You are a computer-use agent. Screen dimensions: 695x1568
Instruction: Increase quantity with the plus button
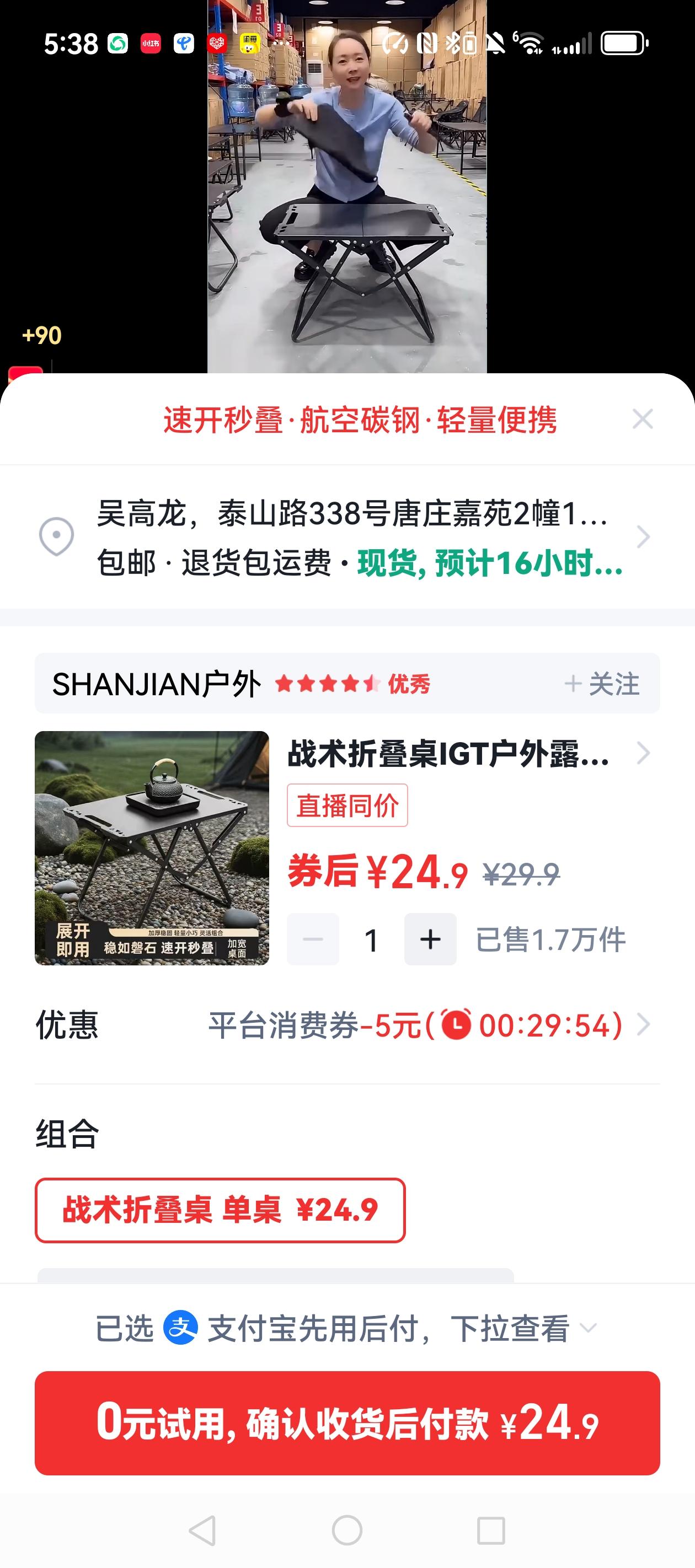pos(430,939)
